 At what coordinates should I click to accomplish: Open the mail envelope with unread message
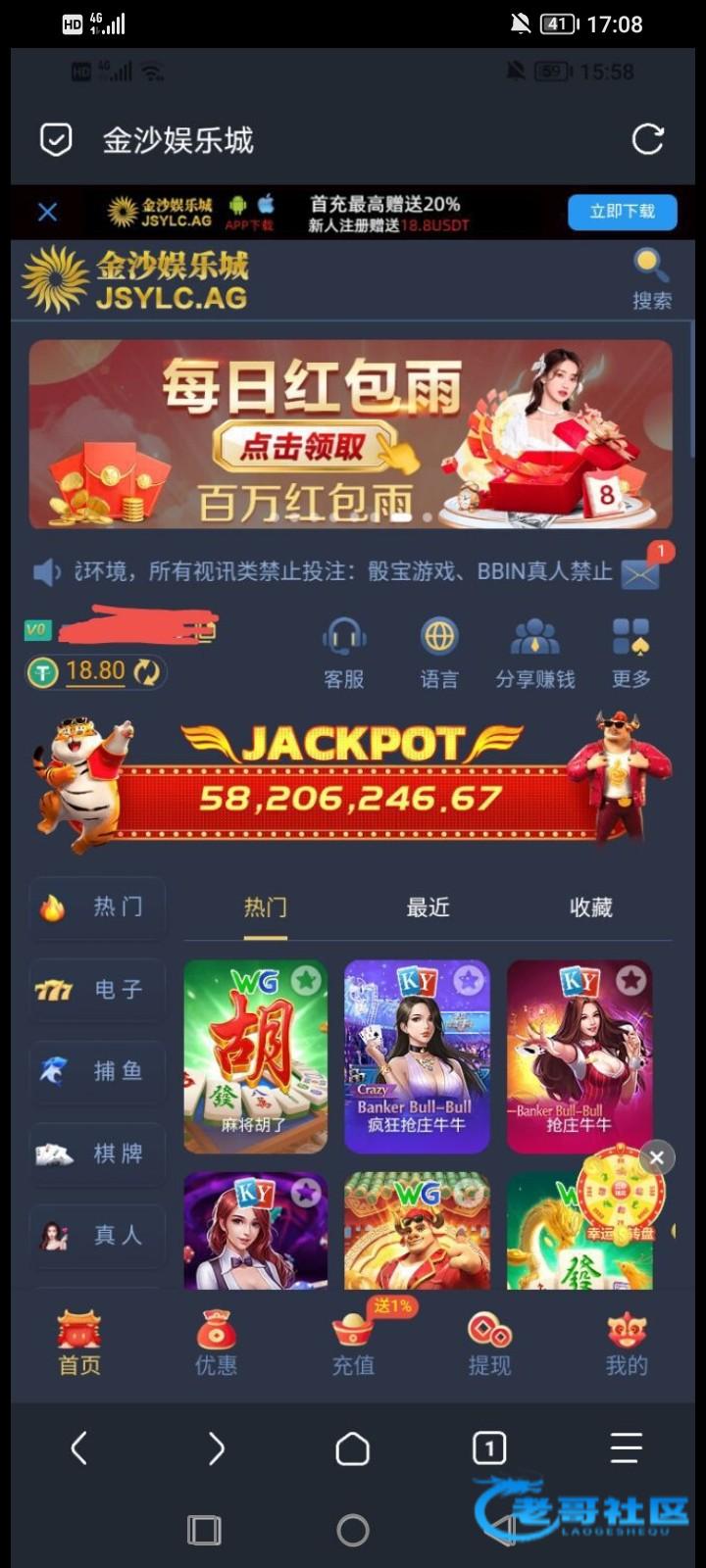pos(640,572)
